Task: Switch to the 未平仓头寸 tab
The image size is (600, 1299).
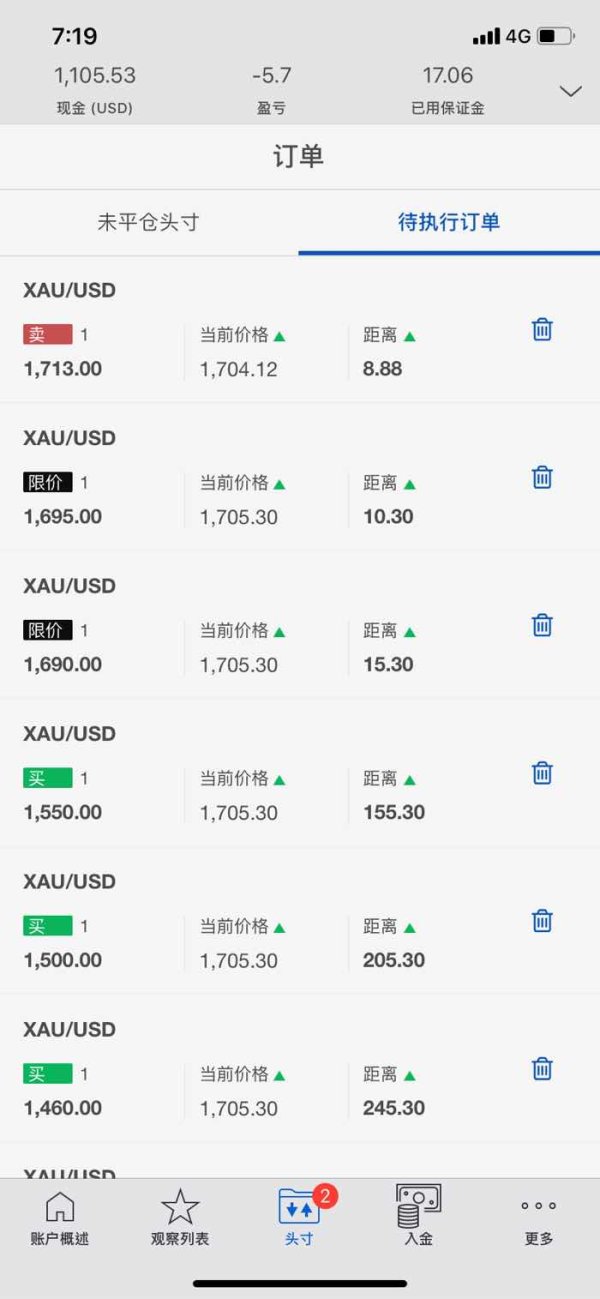Action: pyautogui.click(x=148, y=222)
